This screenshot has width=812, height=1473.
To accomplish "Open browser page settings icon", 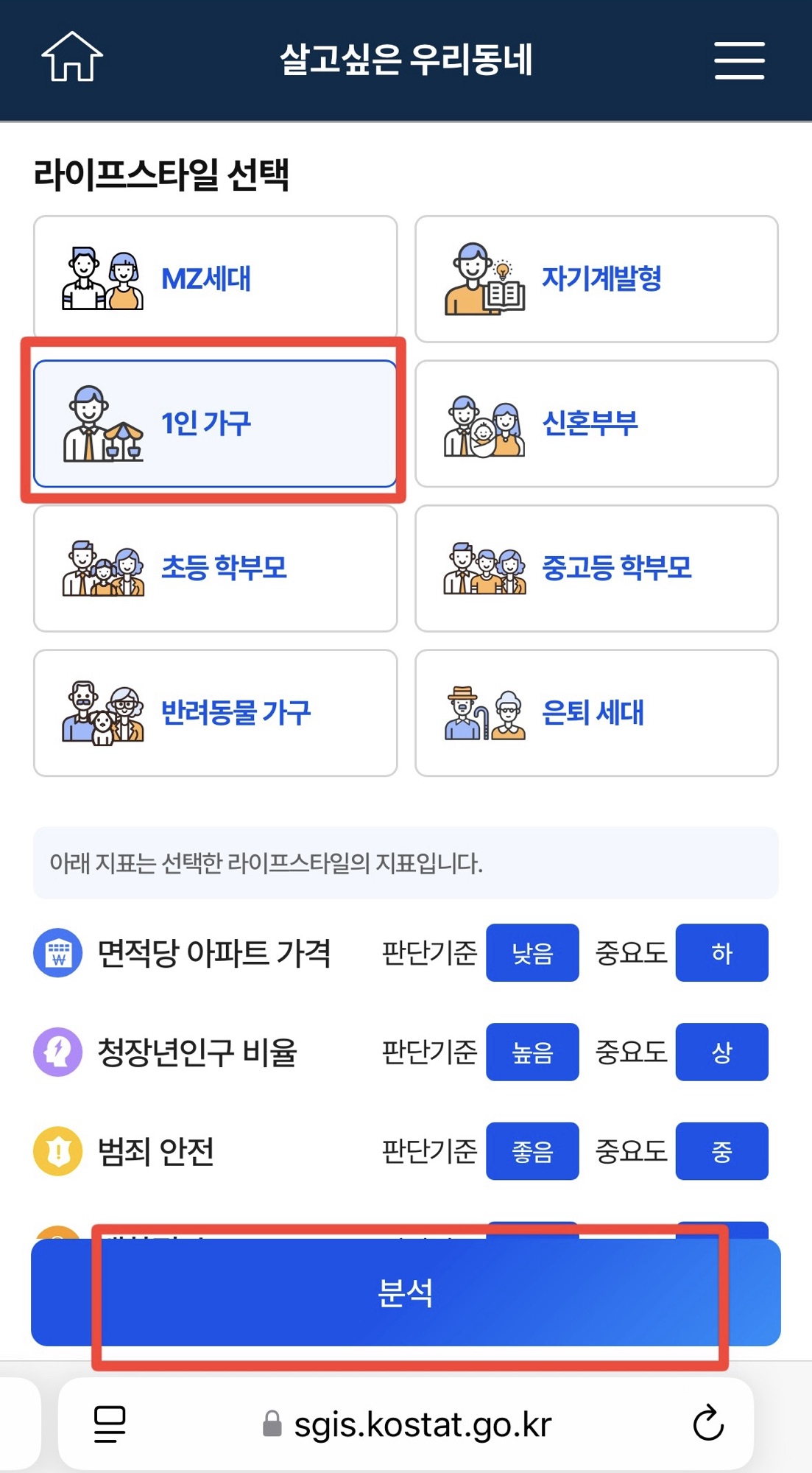I will [x=110, y=1423].
